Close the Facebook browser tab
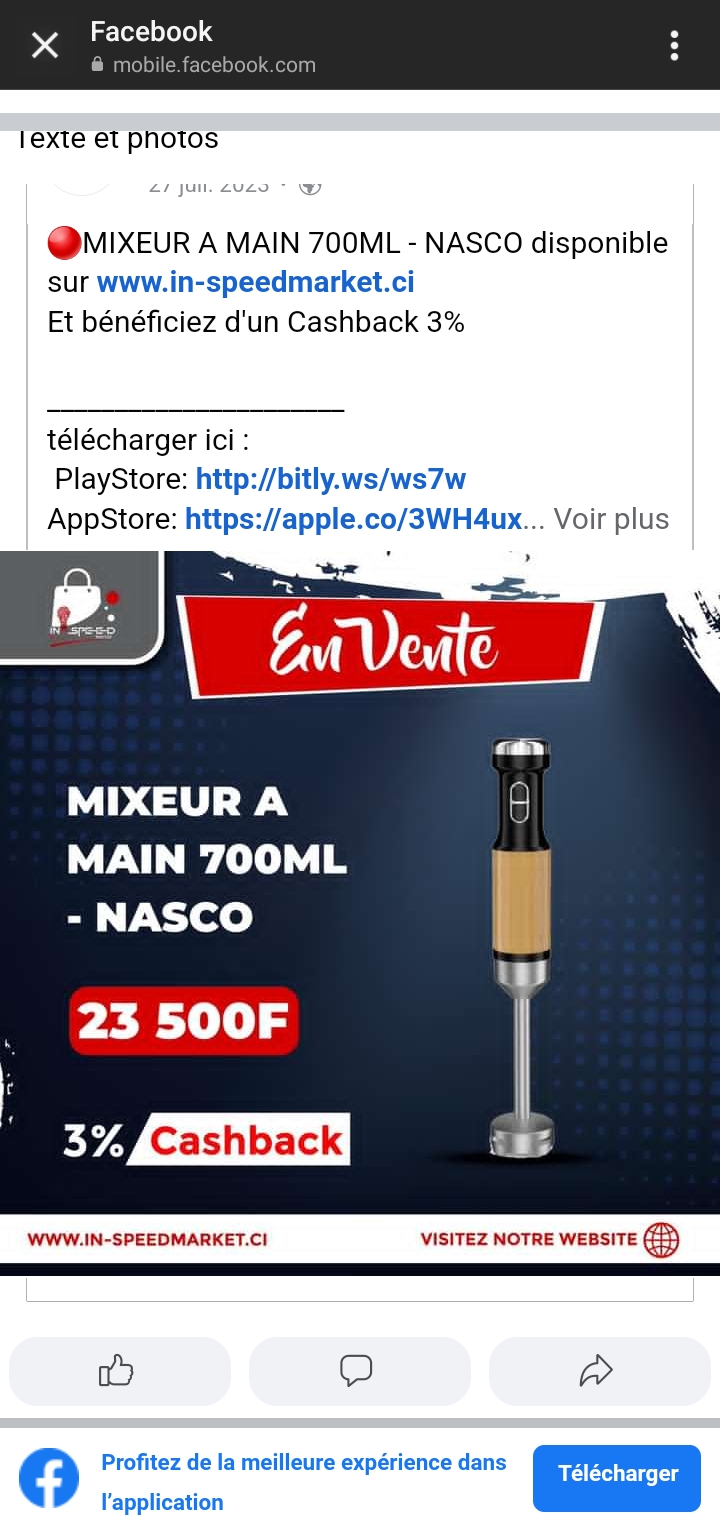Image resolution: width=720 pixels, height=1527 pixels. point(45,45)
